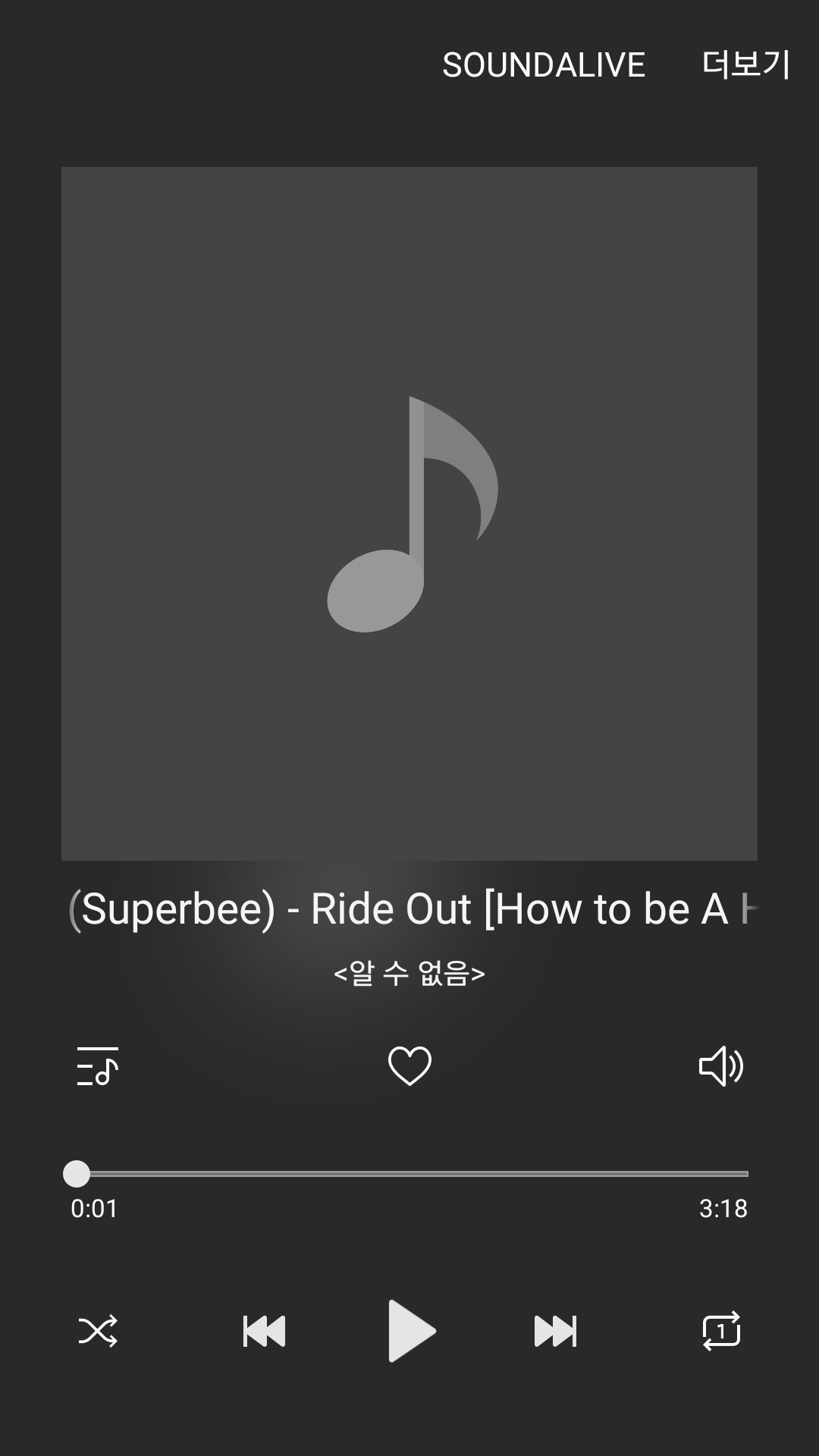
Task: Change the repeat mode
Action: pos(721,1331)
